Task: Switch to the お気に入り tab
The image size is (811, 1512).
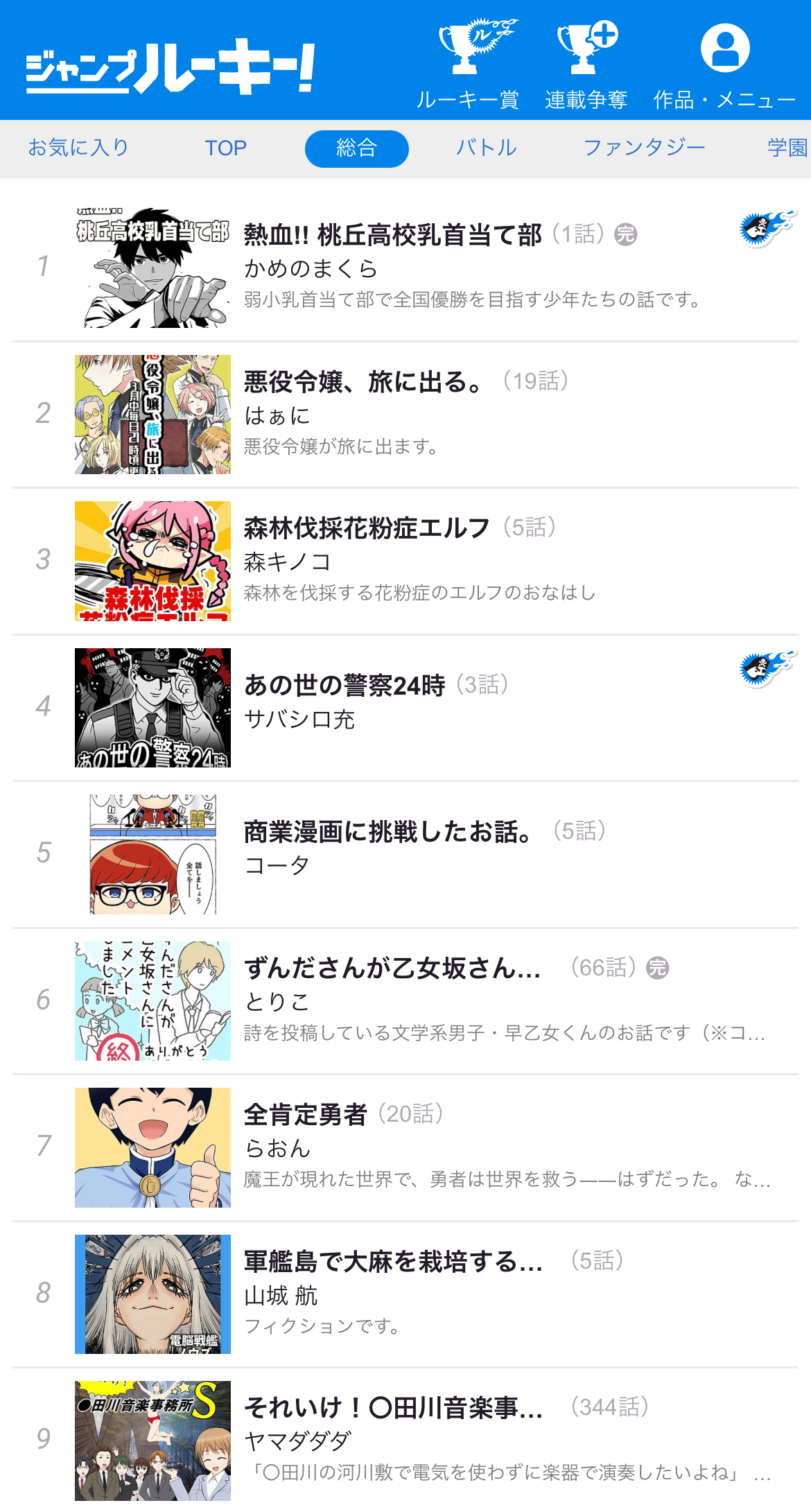Action: (78, 148)
